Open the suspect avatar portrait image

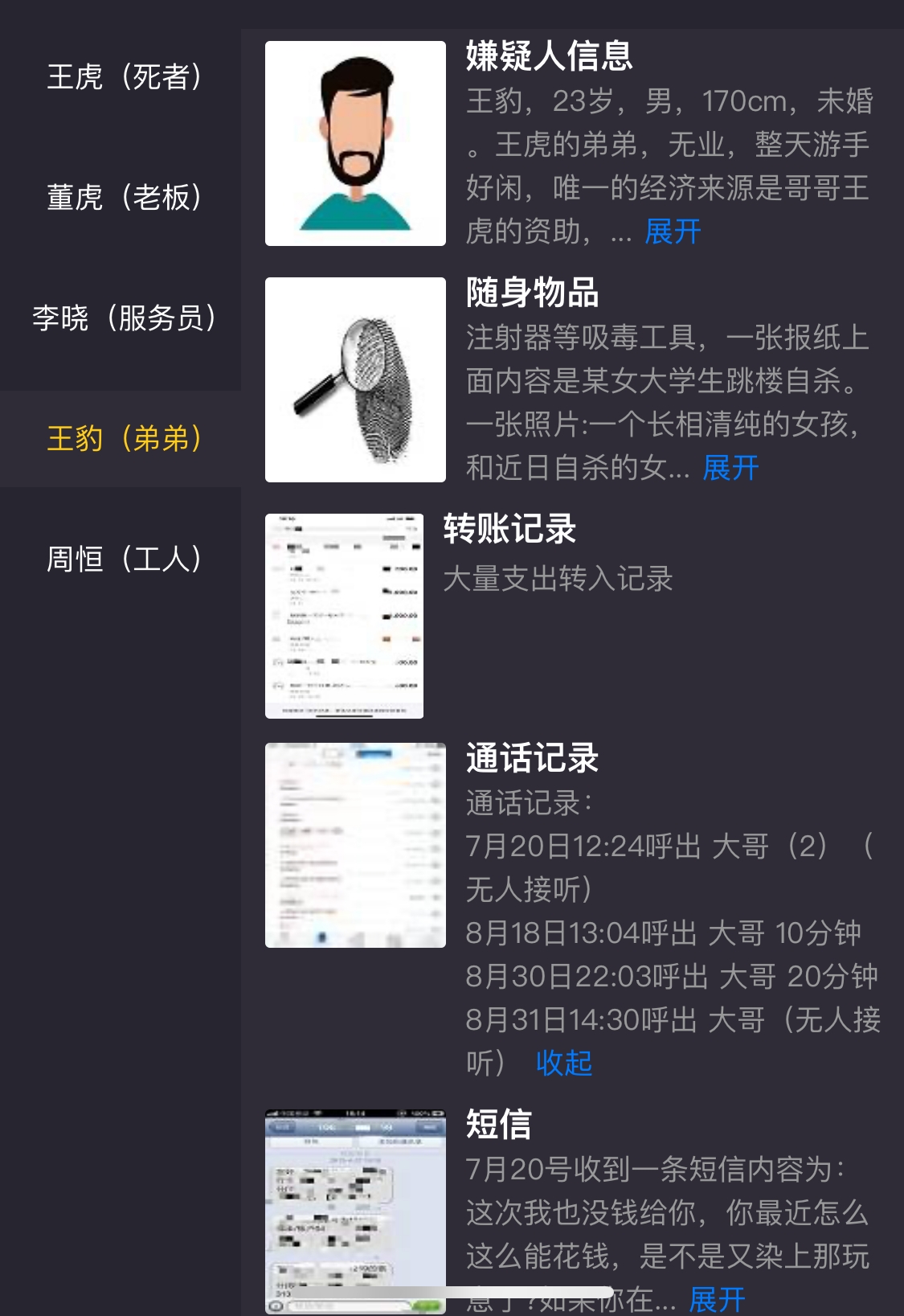point(355,140)
